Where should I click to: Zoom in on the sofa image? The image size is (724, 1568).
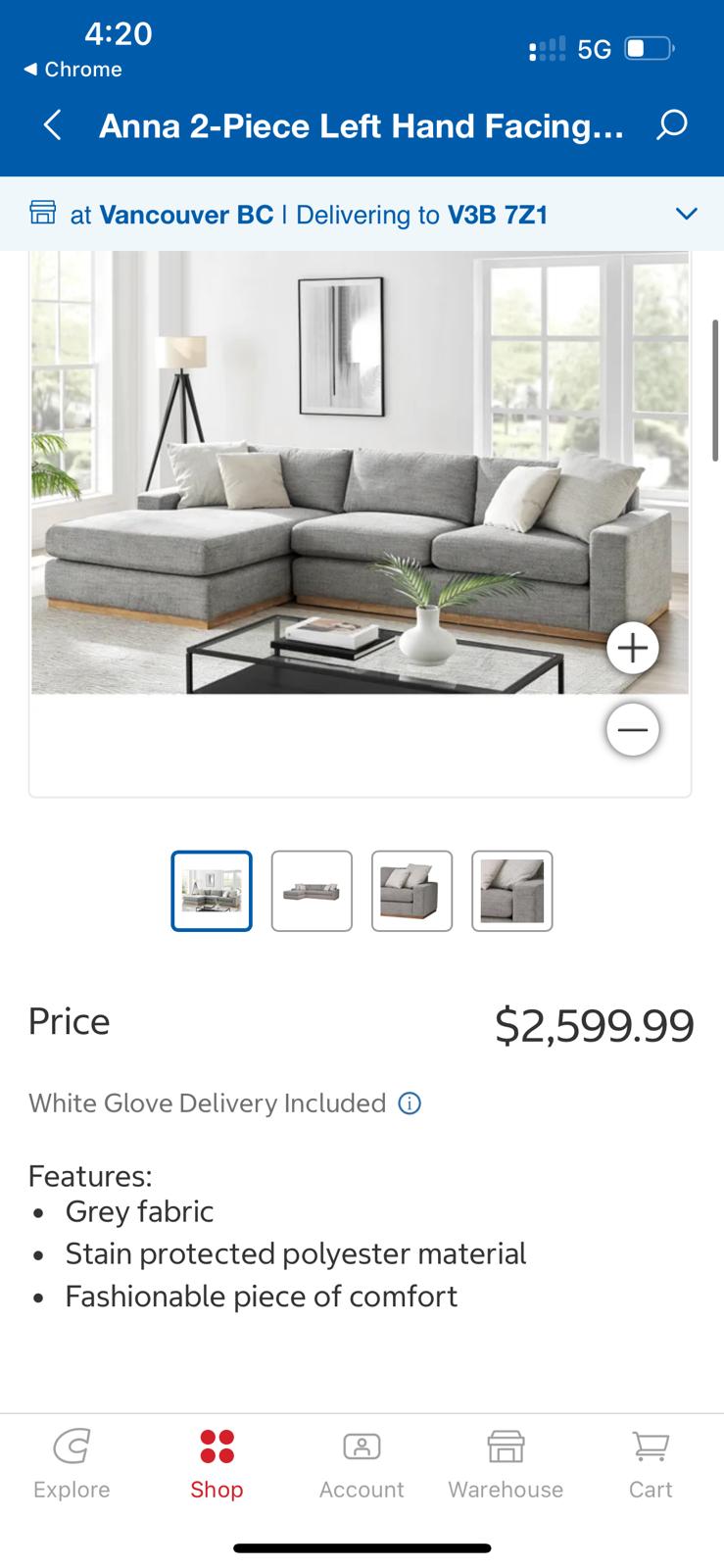pyautogui.click(x=632, y=648)
